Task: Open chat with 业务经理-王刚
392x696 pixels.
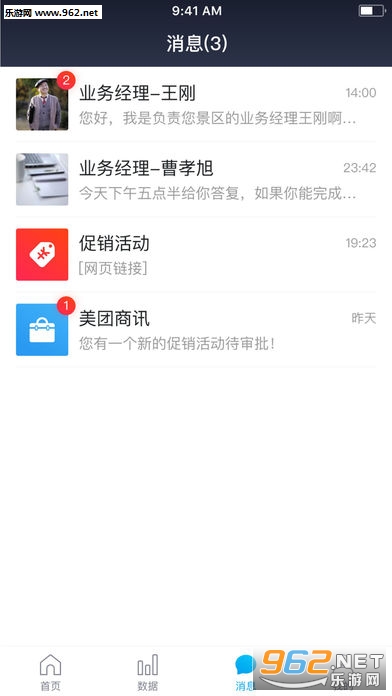Action: coord(196,104)
